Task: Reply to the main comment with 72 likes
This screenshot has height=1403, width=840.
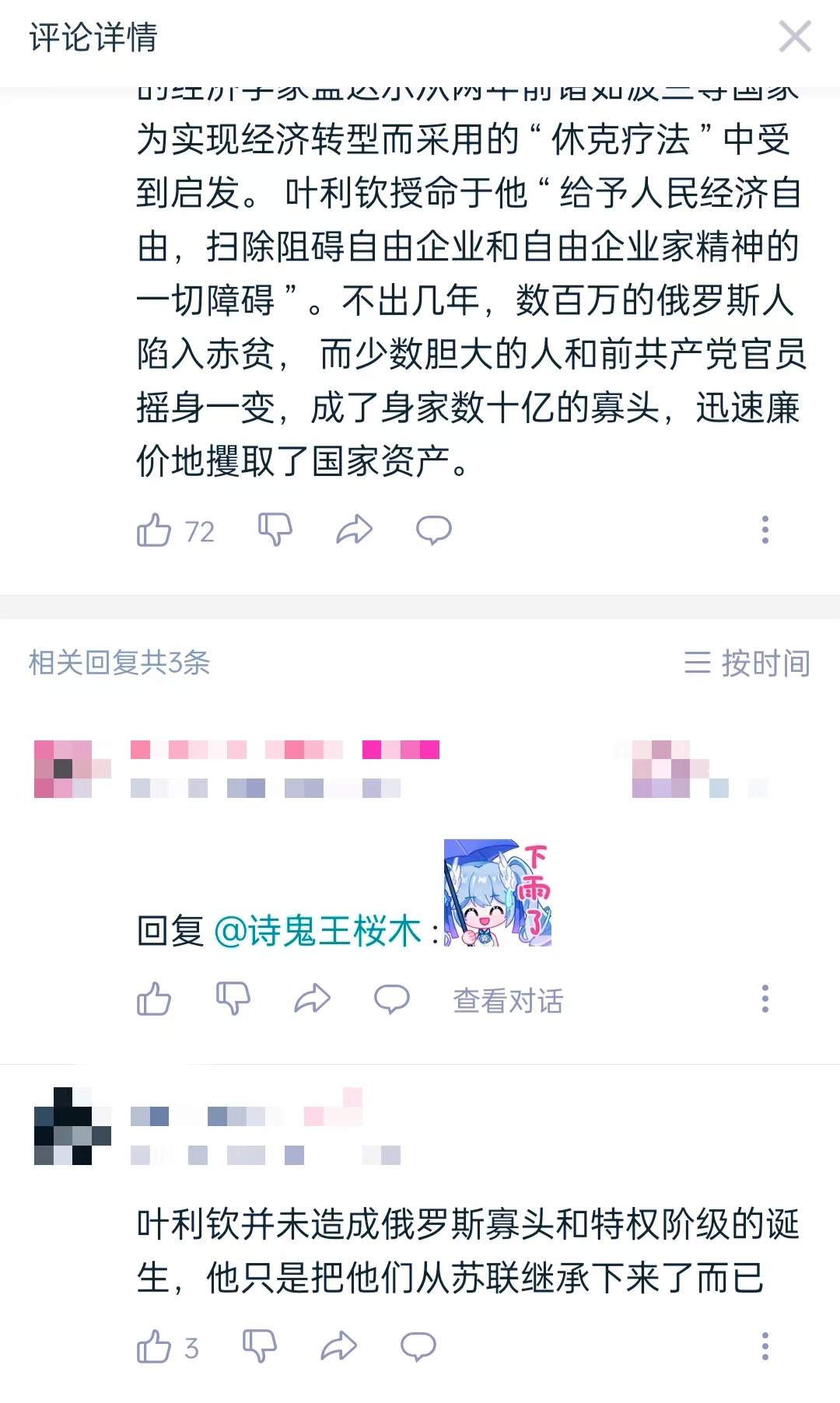Action: click(433, 530)
